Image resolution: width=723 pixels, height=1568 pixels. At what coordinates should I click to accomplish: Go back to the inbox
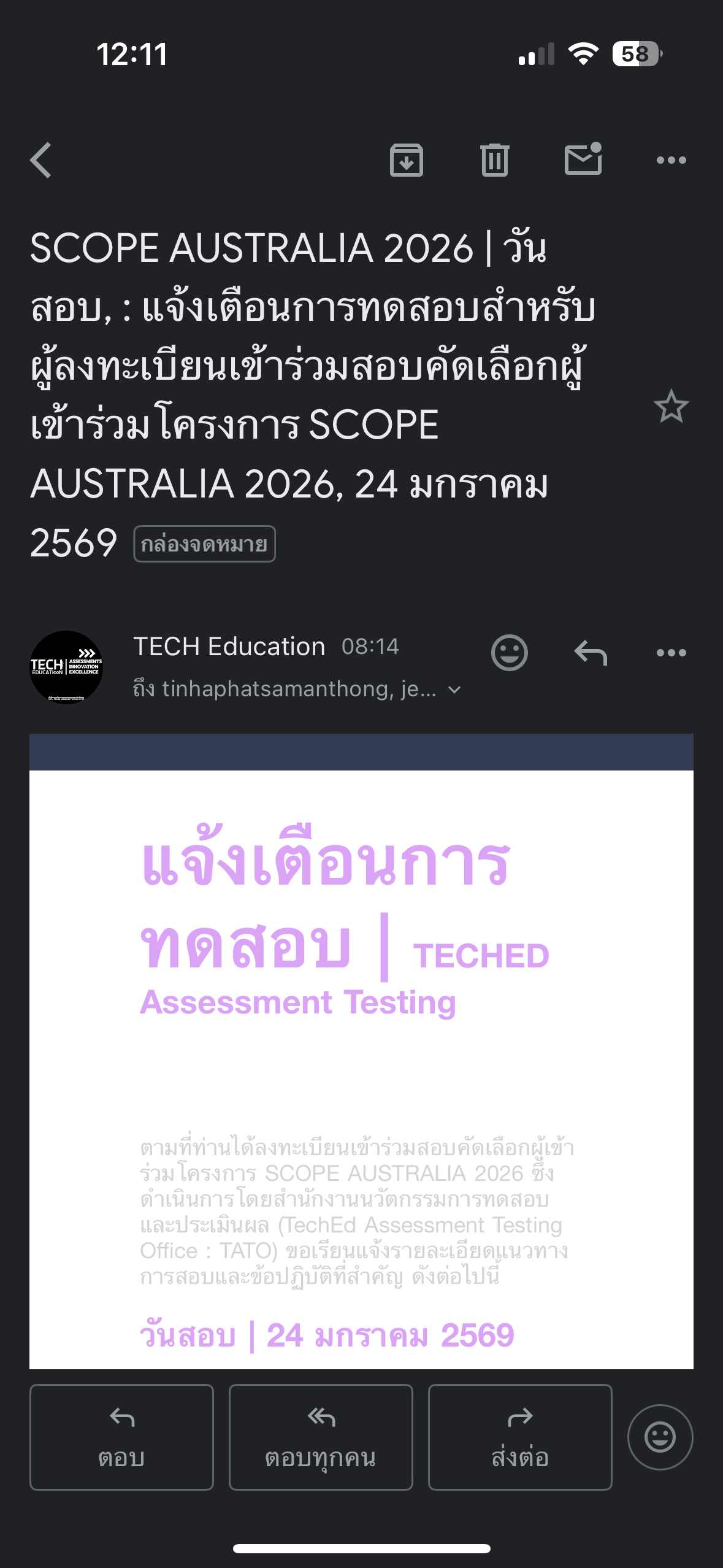(x=41, y=161)
